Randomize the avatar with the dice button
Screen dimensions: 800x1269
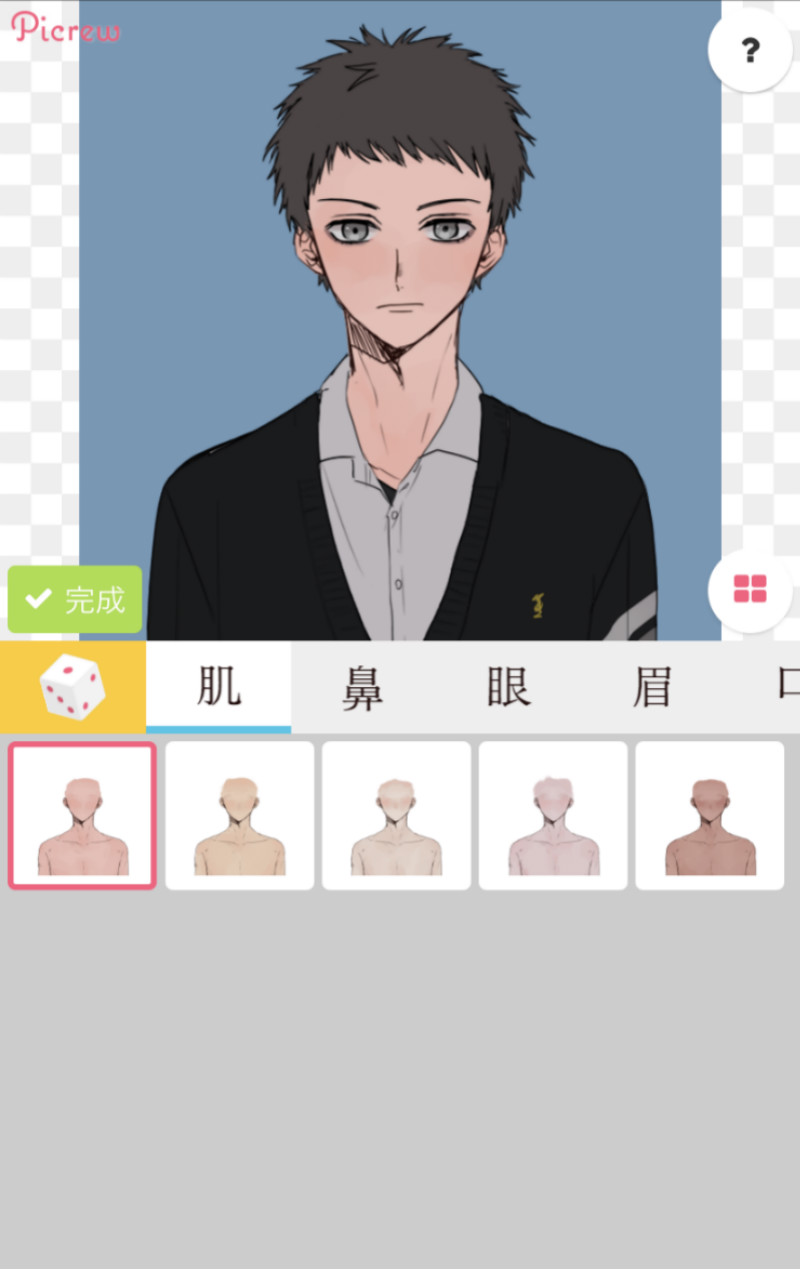coord(72,688)
